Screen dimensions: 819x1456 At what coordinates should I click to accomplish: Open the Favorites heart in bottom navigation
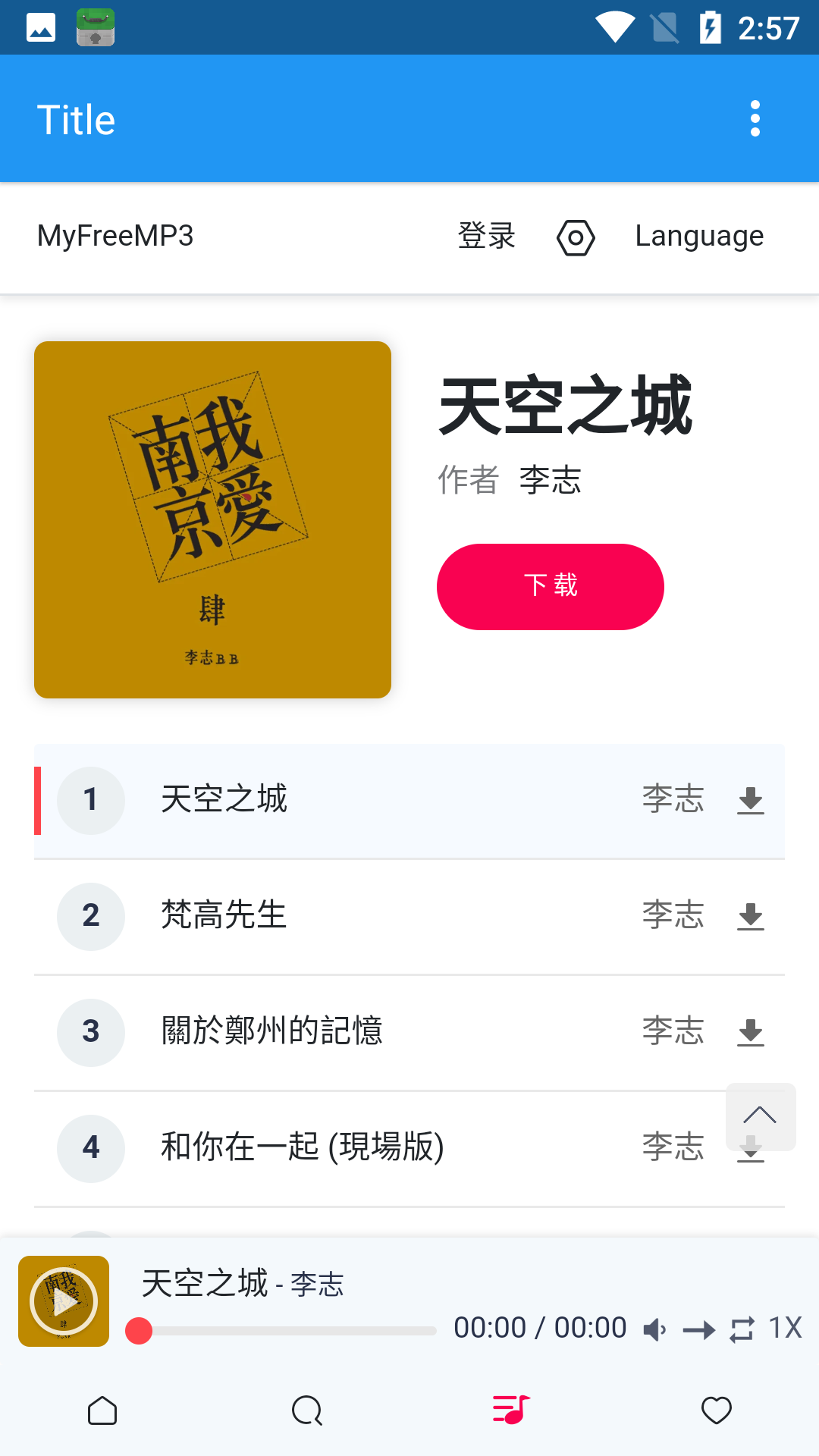point(716,1411)
